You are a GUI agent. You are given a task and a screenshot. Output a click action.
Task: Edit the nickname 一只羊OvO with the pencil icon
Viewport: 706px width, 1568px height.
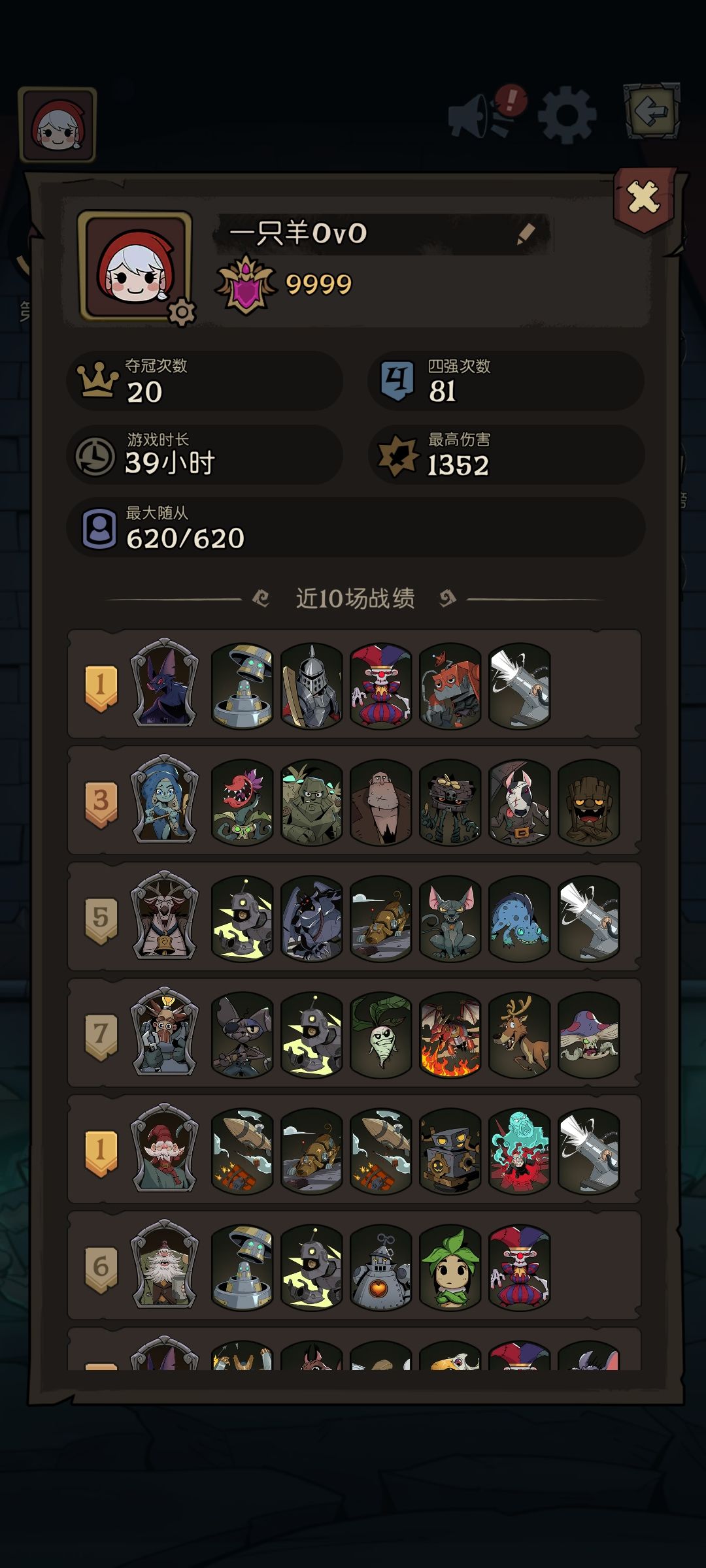[526, 234]
